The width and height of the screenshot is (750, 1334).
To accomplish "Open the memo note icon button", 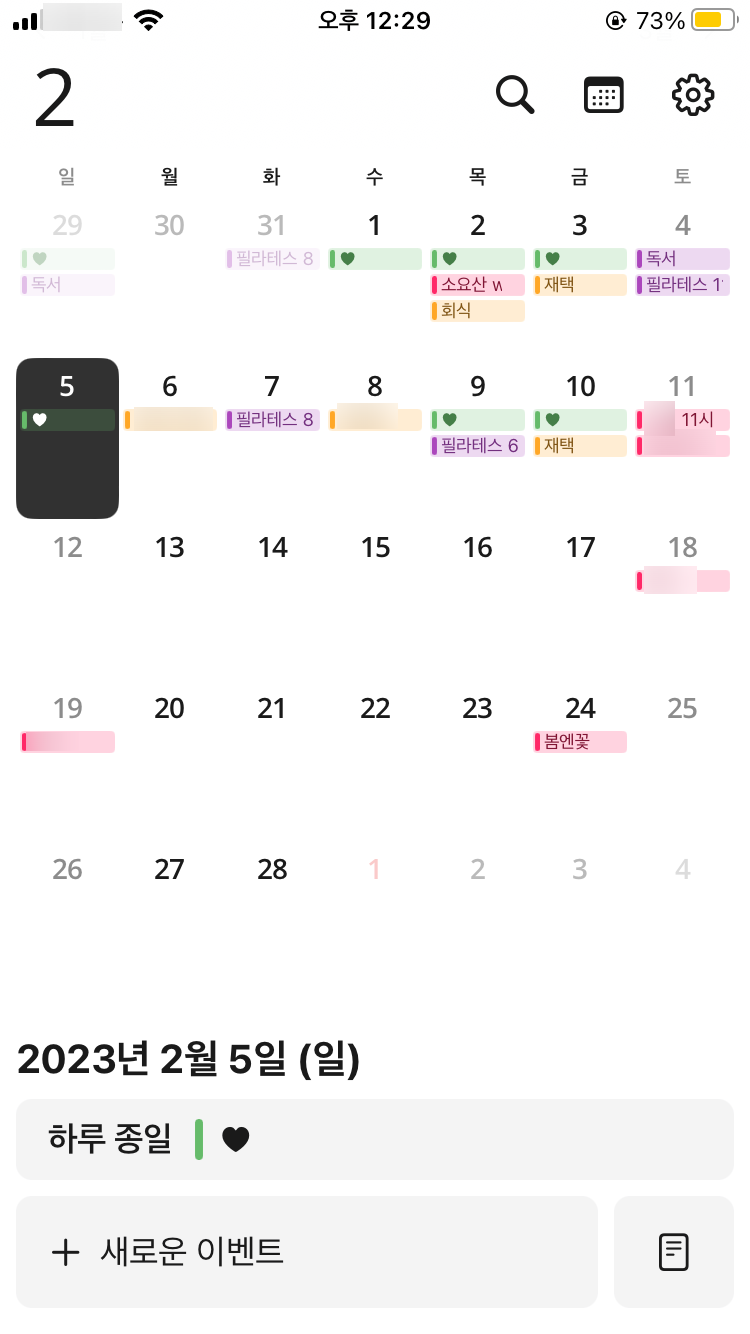I will [674, 1251].
